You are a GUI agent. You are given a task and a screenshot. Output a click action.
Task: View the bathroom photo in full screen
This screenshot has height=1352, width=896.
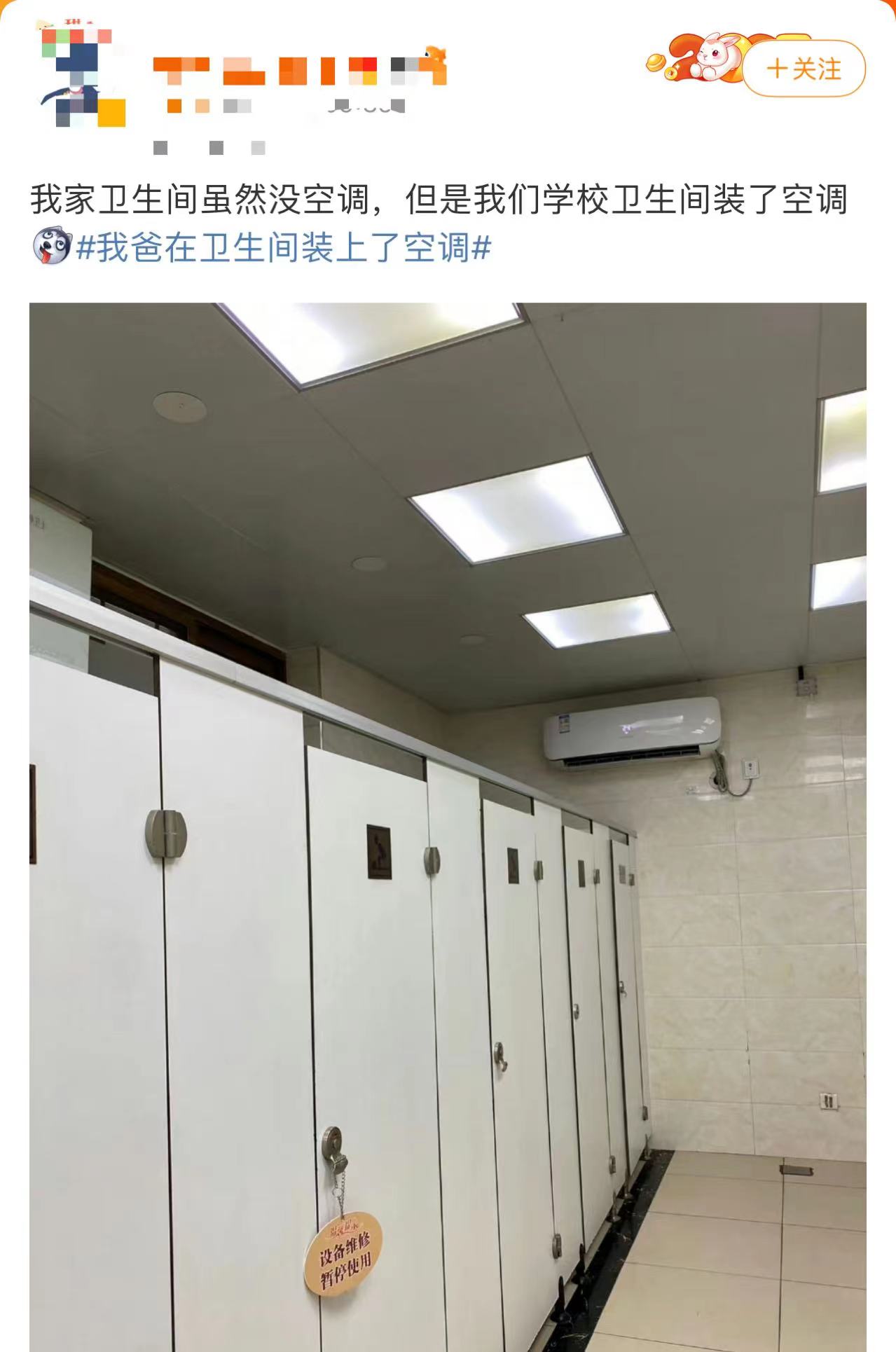(x=448, y=827)
